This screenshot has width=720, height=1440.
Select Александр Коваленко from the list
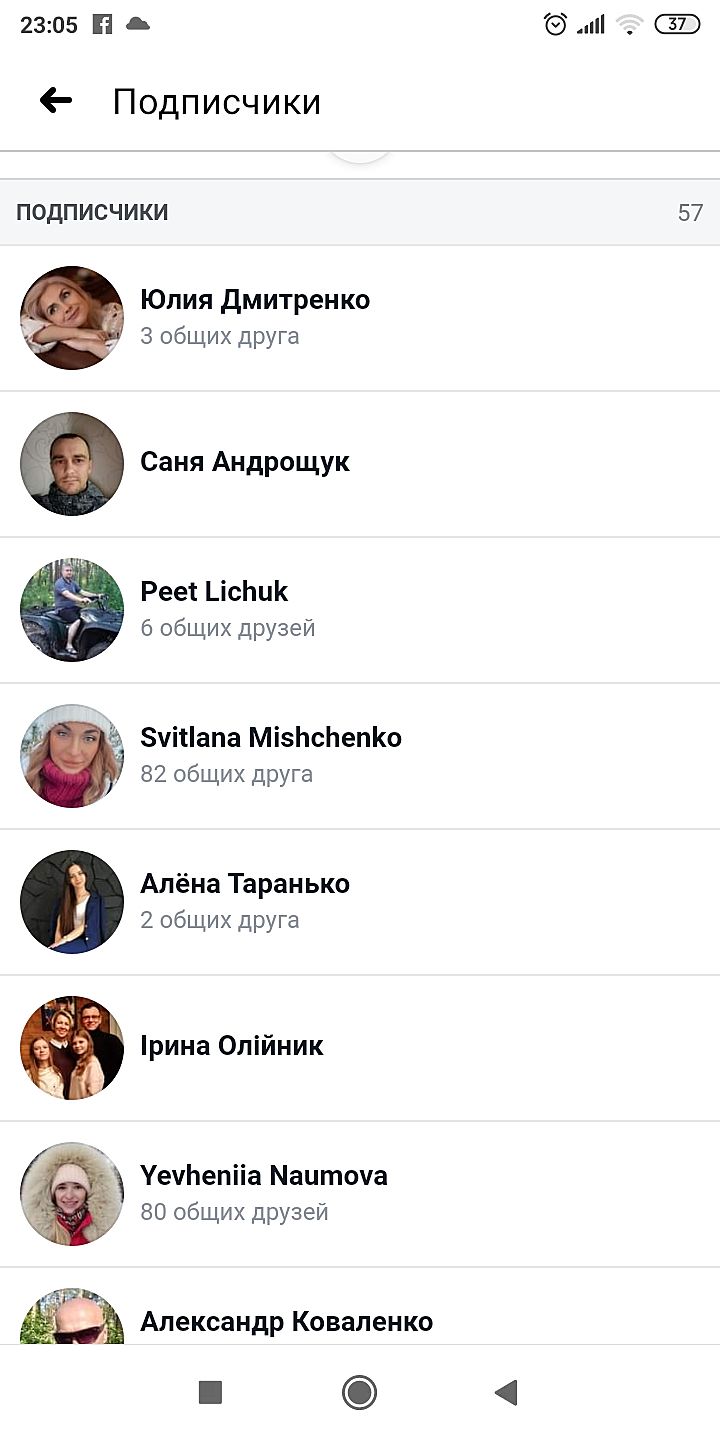point(286,1321)
